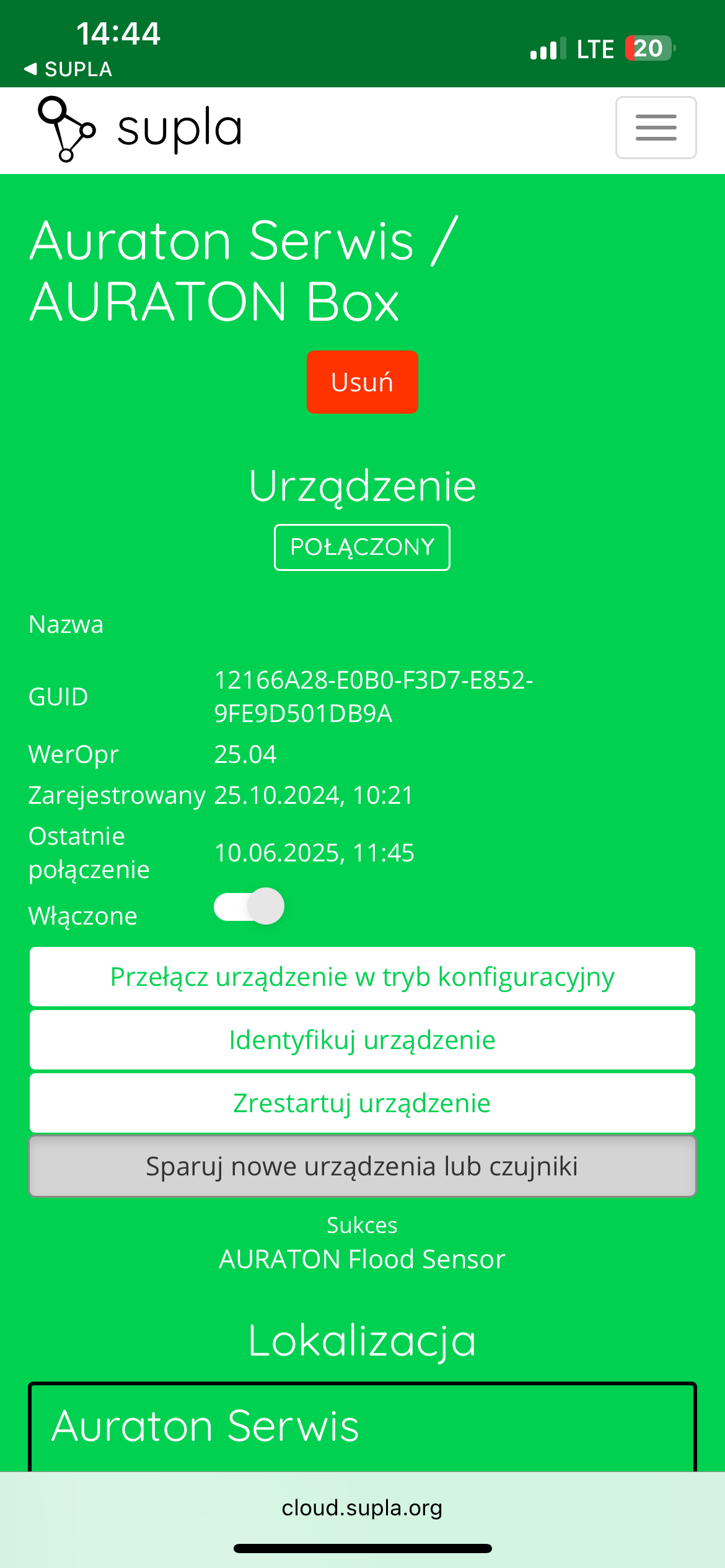Tap the cloud.supla.org address bar
The image size is (725, 1568).
(x=362, y=1508)
